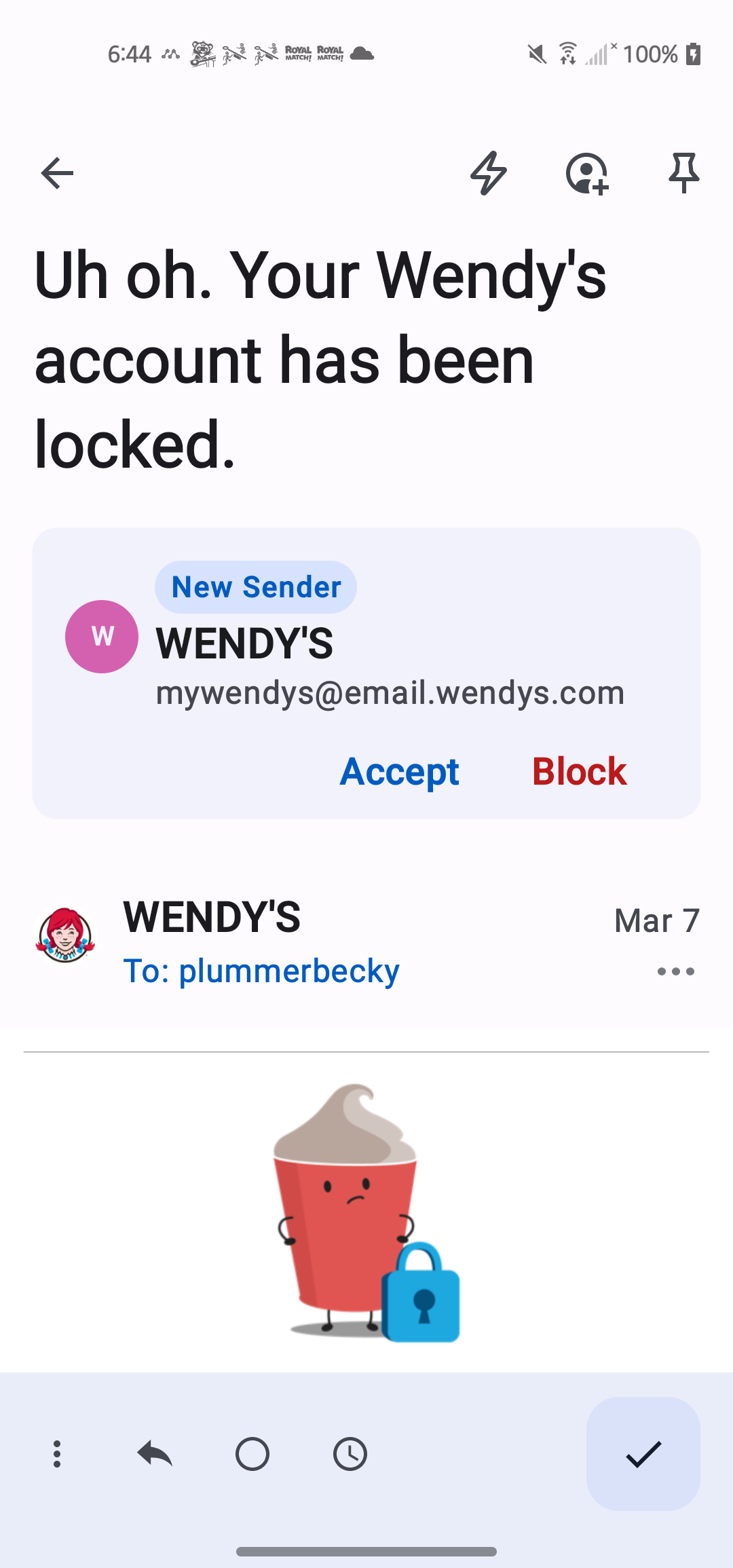733x1568 pixels.
Task: Open the WENDY'S sender avatar
Action: click(65, 935)
